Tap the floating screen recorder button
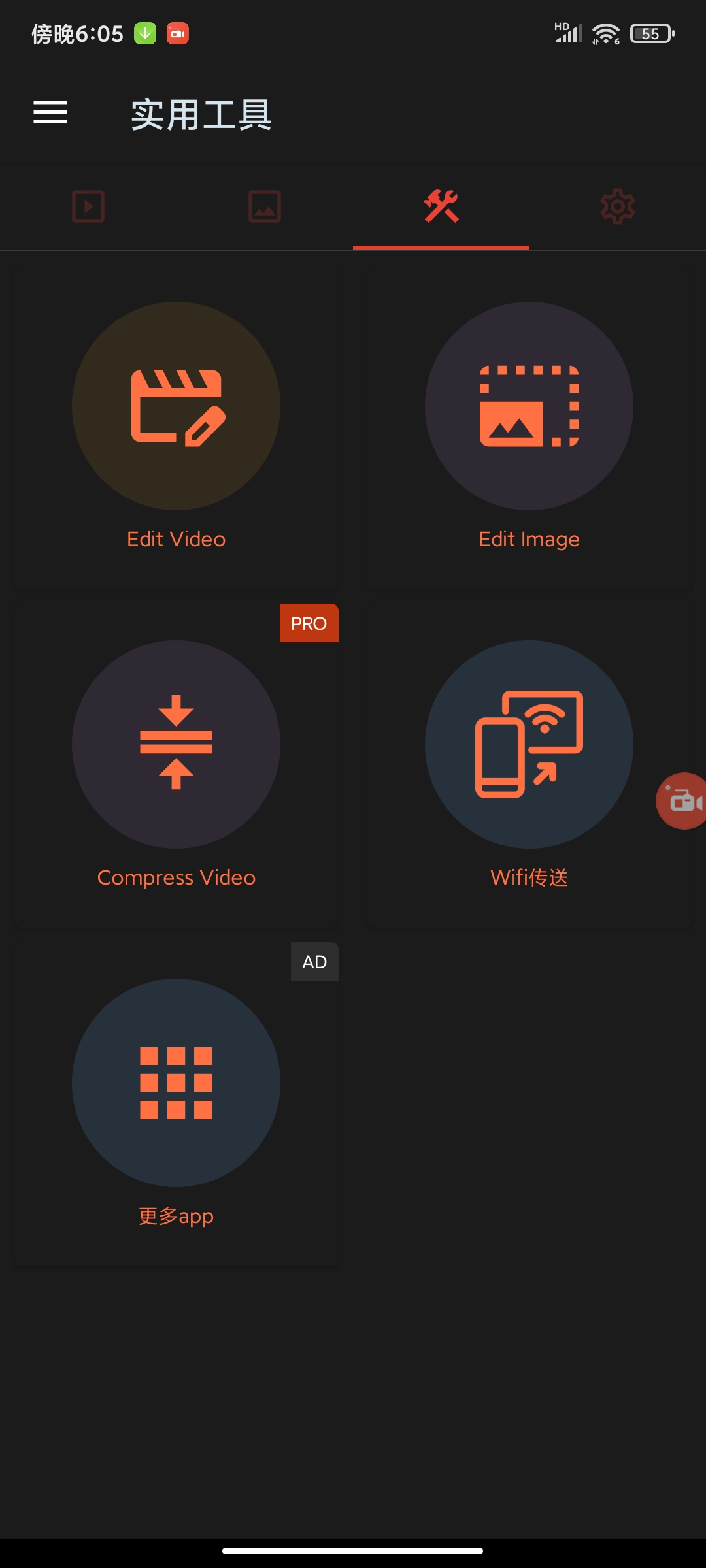The height and width of the screenshot is (1568, 706). coord(682,801)
